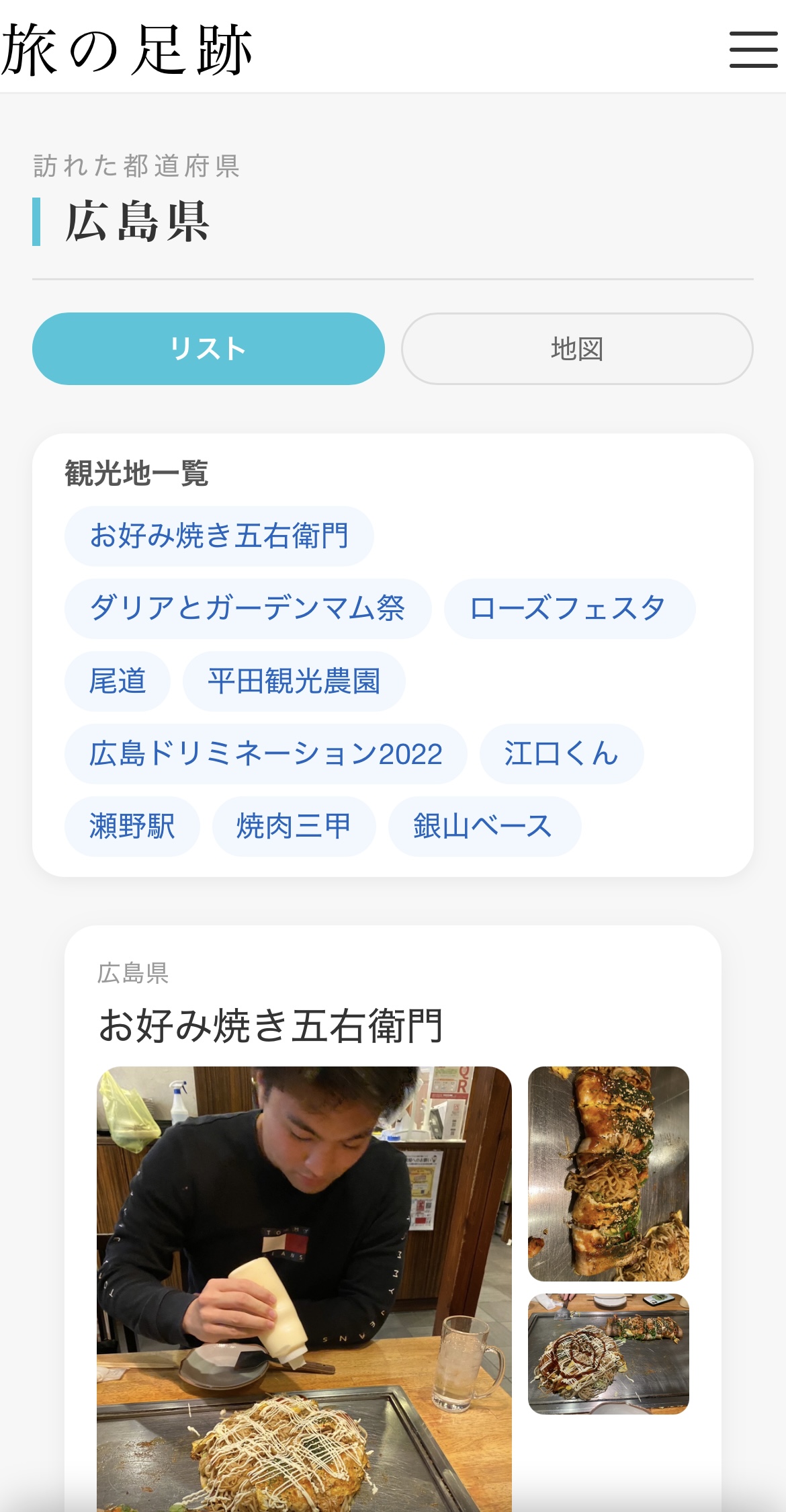This screenshot has height=1512, width=786.
Task: Open the large okonomiyaki dining photo
Action: (x=306, y=1277)
